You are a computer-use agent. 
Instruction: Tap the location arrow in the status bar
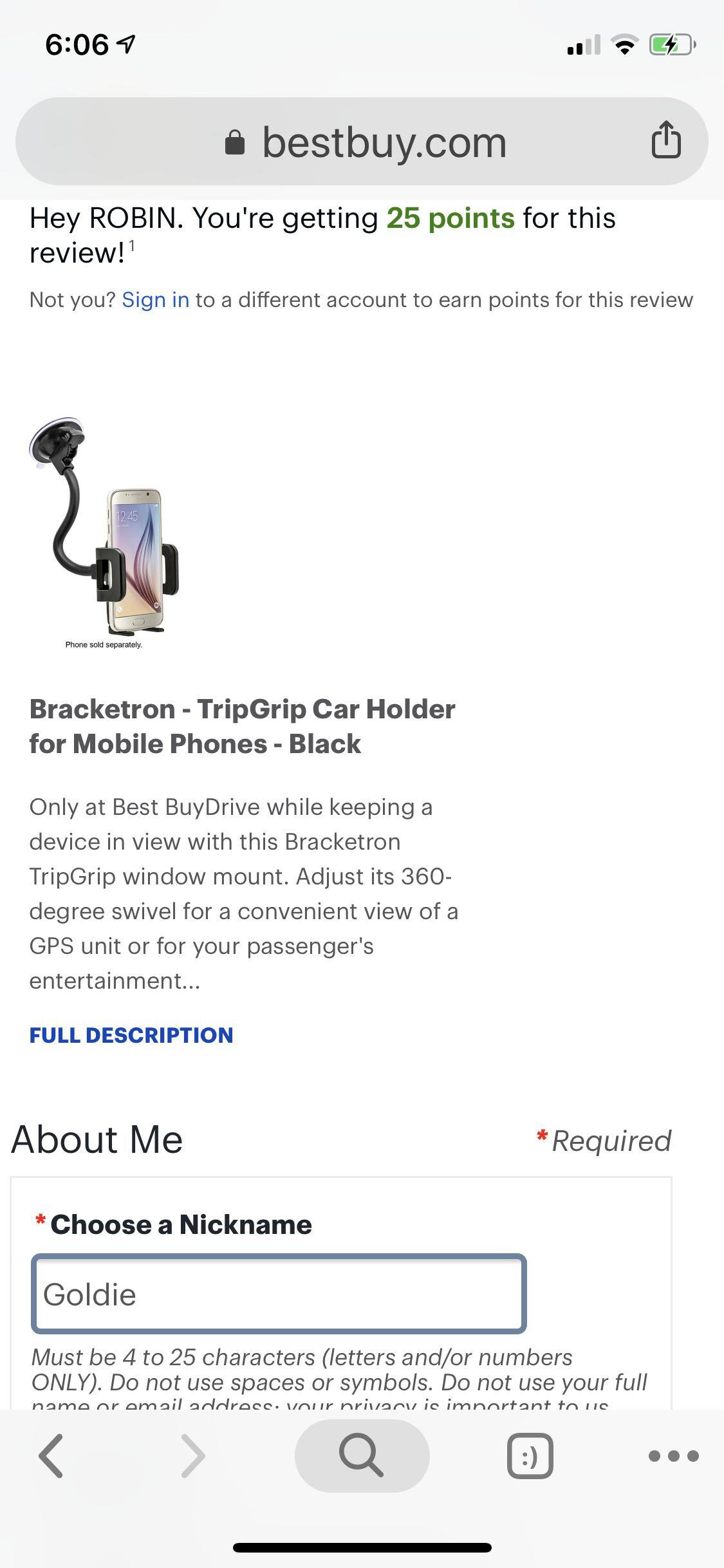coord(126,42)
